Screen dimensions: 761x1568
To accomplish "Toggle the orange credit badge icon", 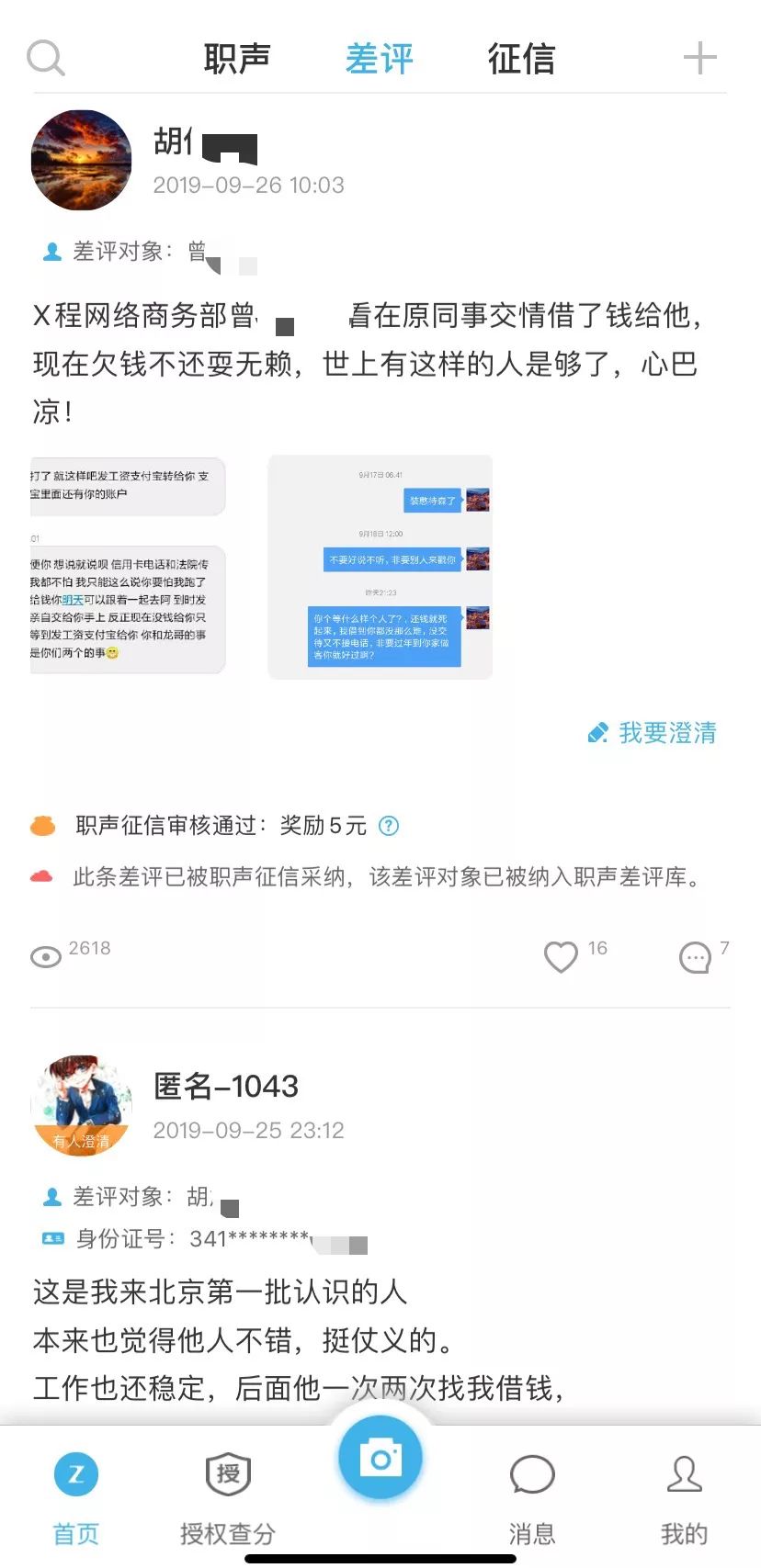I will (40, 826).
